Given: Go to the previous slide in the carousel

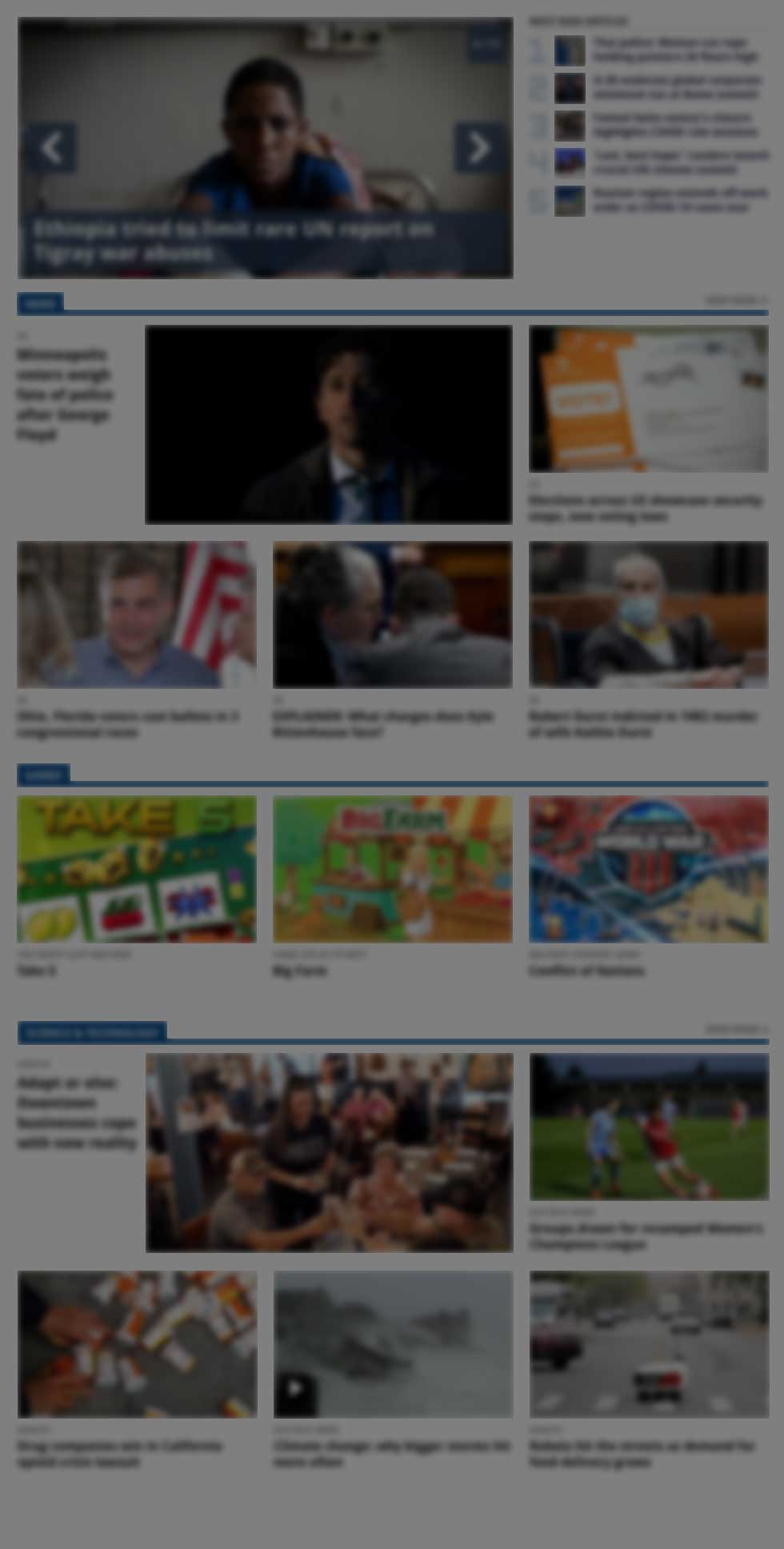Looking at the screenshot, I should pos(51,147).
